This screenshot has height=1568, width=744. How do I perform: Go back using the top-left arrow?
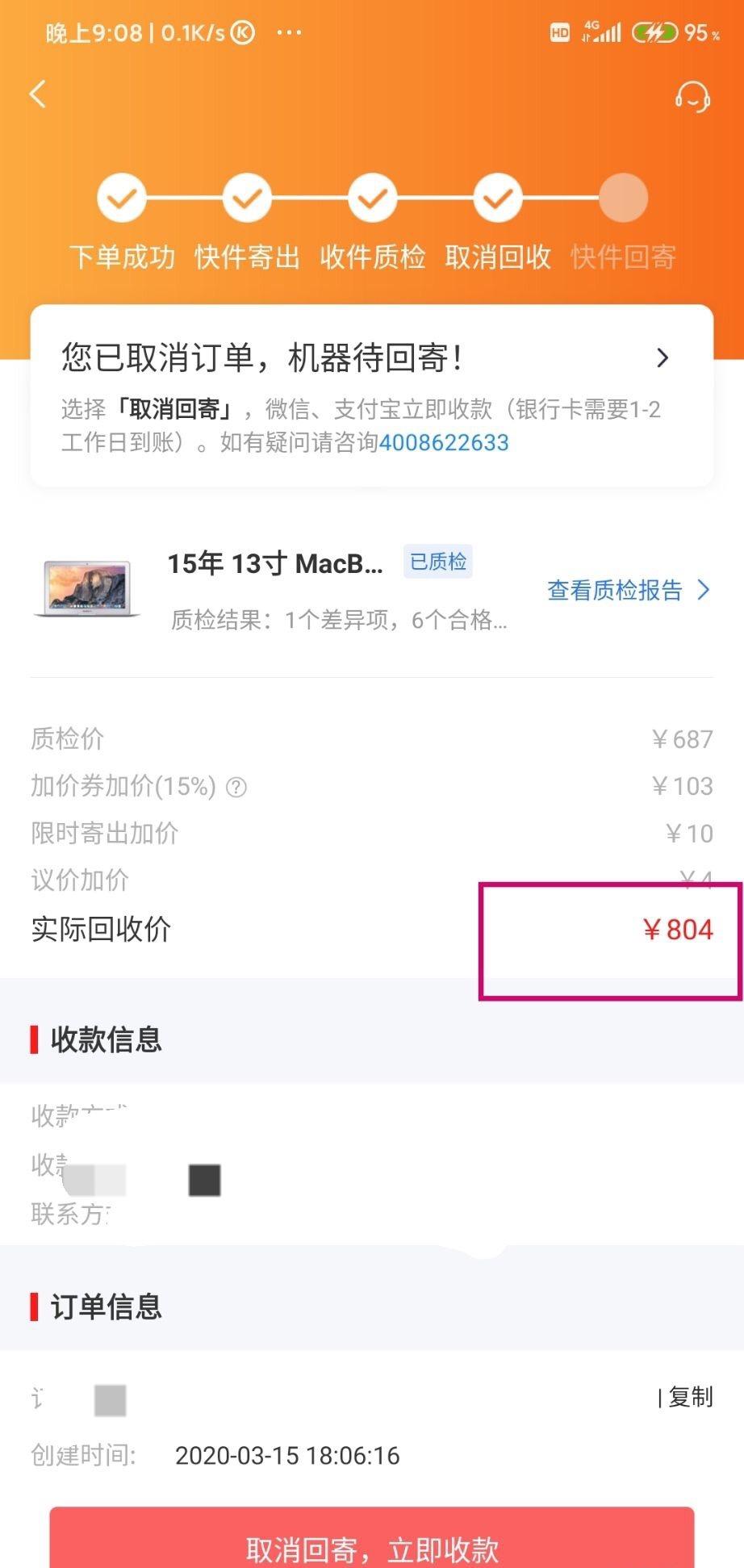[38, 94]
